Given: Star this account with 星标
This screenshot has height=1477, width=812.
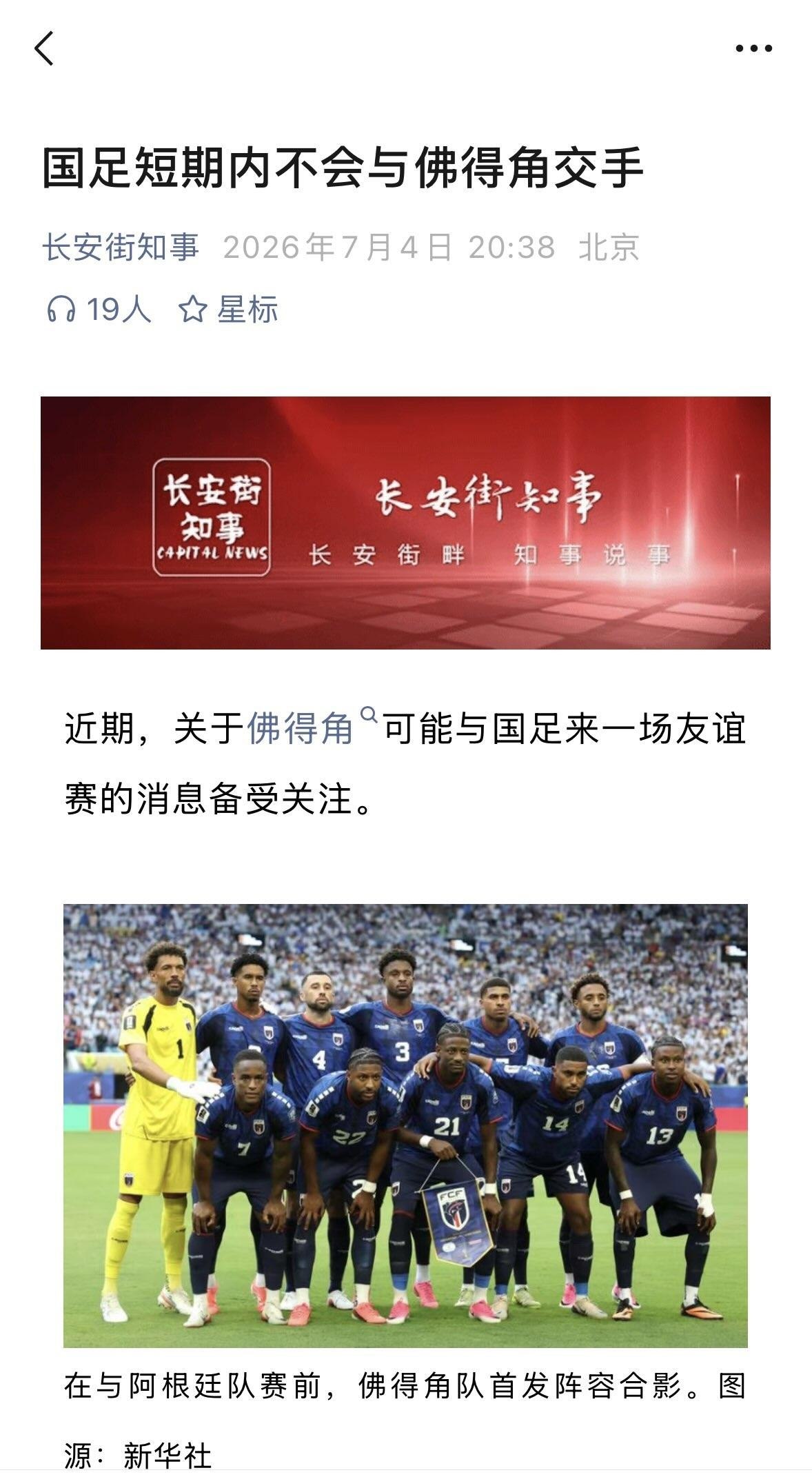Looking at the screenshot, I should (228, 309).
